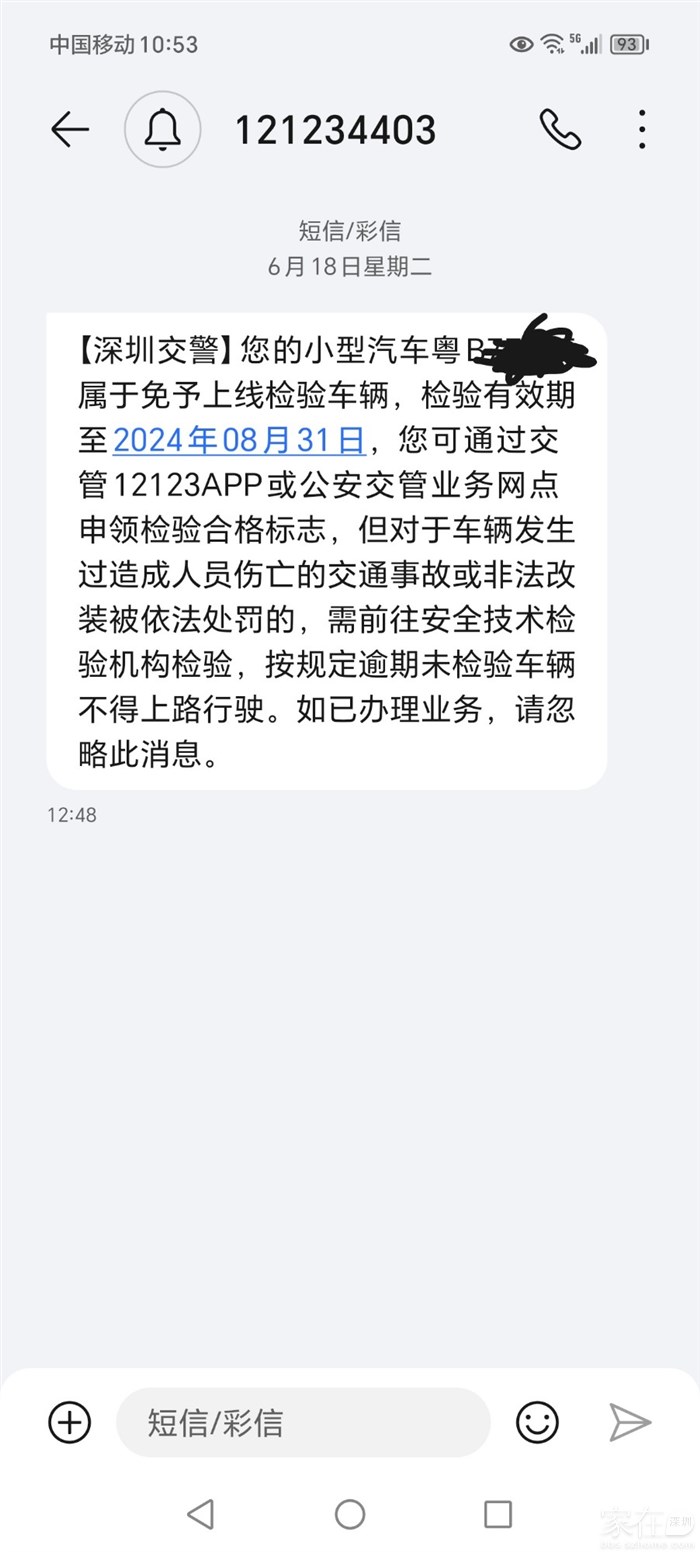This screenshot has height=1552, width=700.
Task: Open the 2024年08月31日 date link
Action: tap(238, 439)
